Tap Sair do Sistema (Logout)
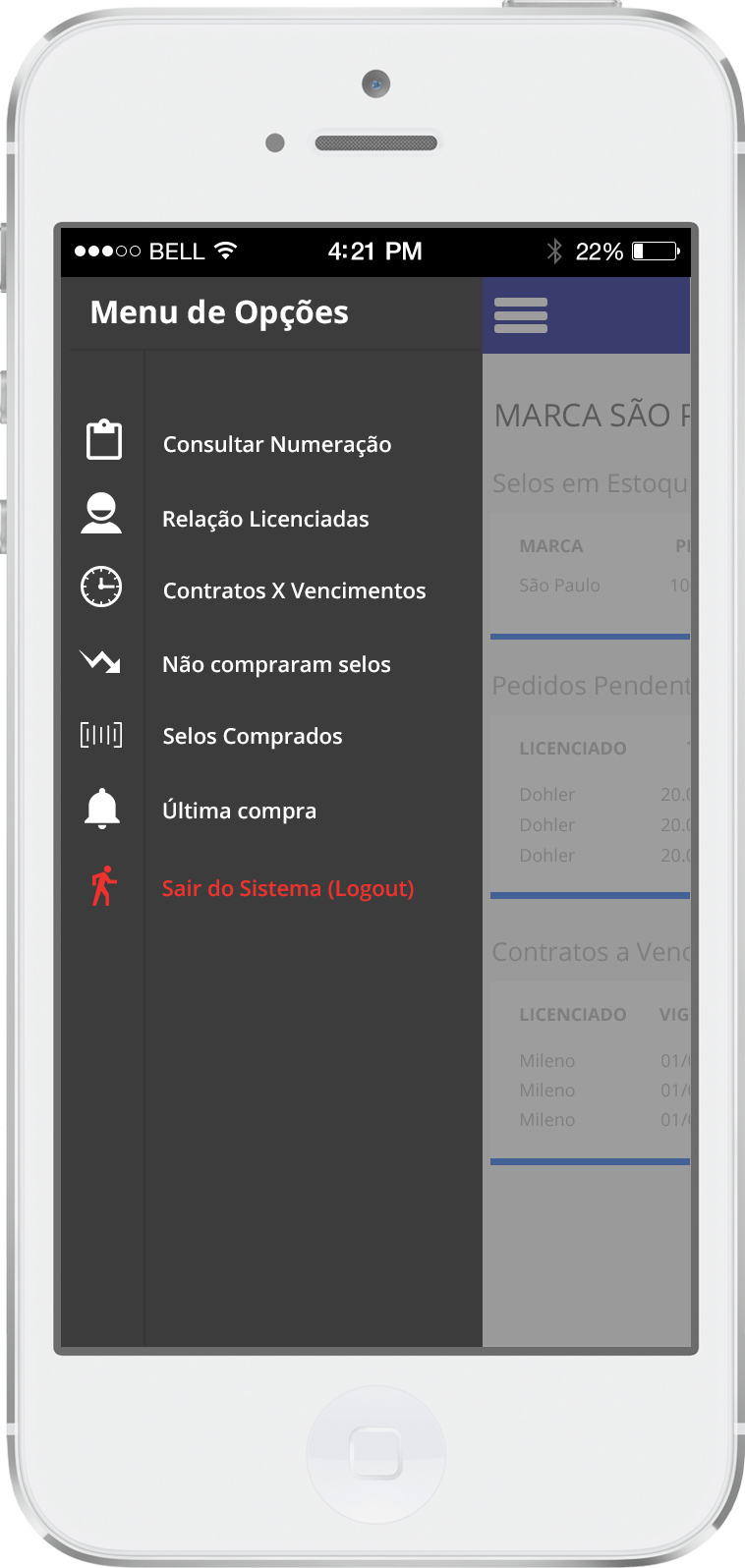This screenshot has width=745, height=1568. [287, 889]
